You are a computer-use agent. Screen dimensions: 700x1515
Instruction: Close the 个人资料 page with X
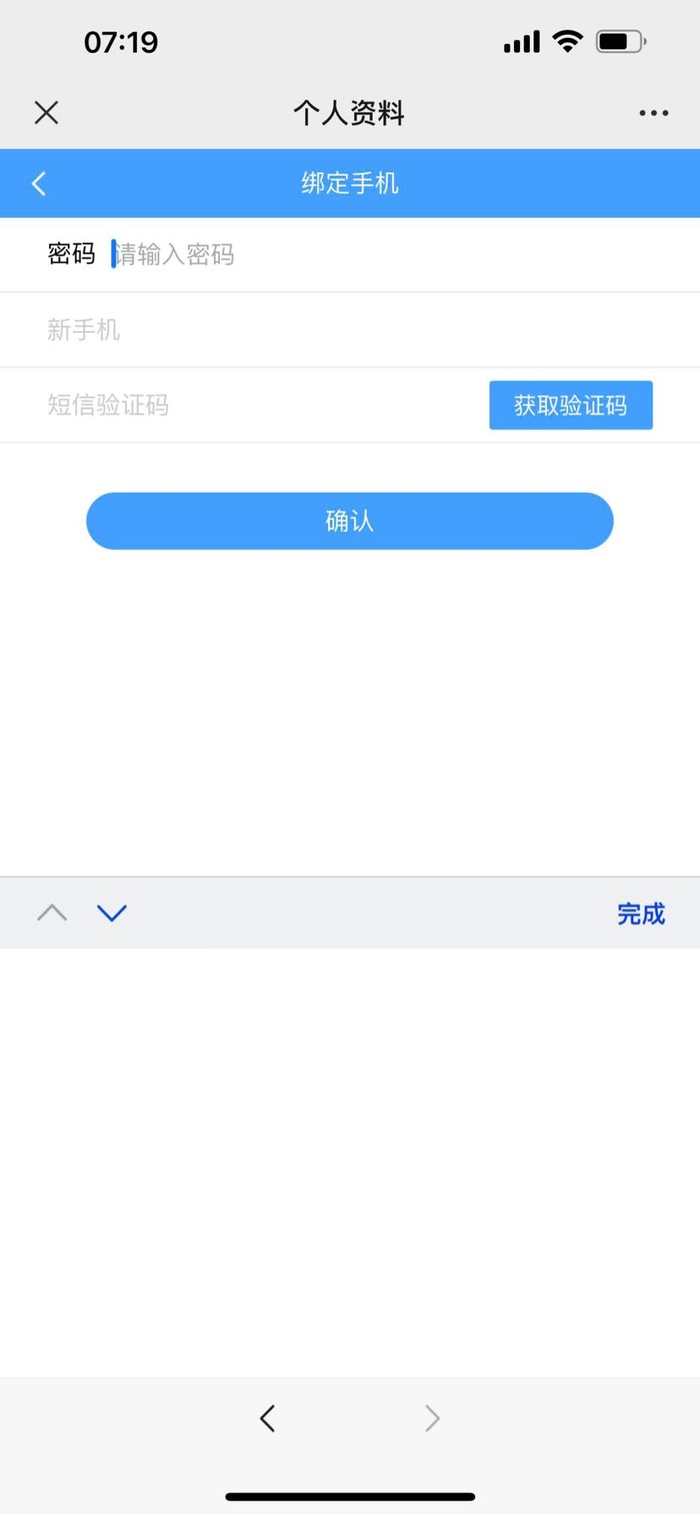pyautogui.click(x=46, y=113)
